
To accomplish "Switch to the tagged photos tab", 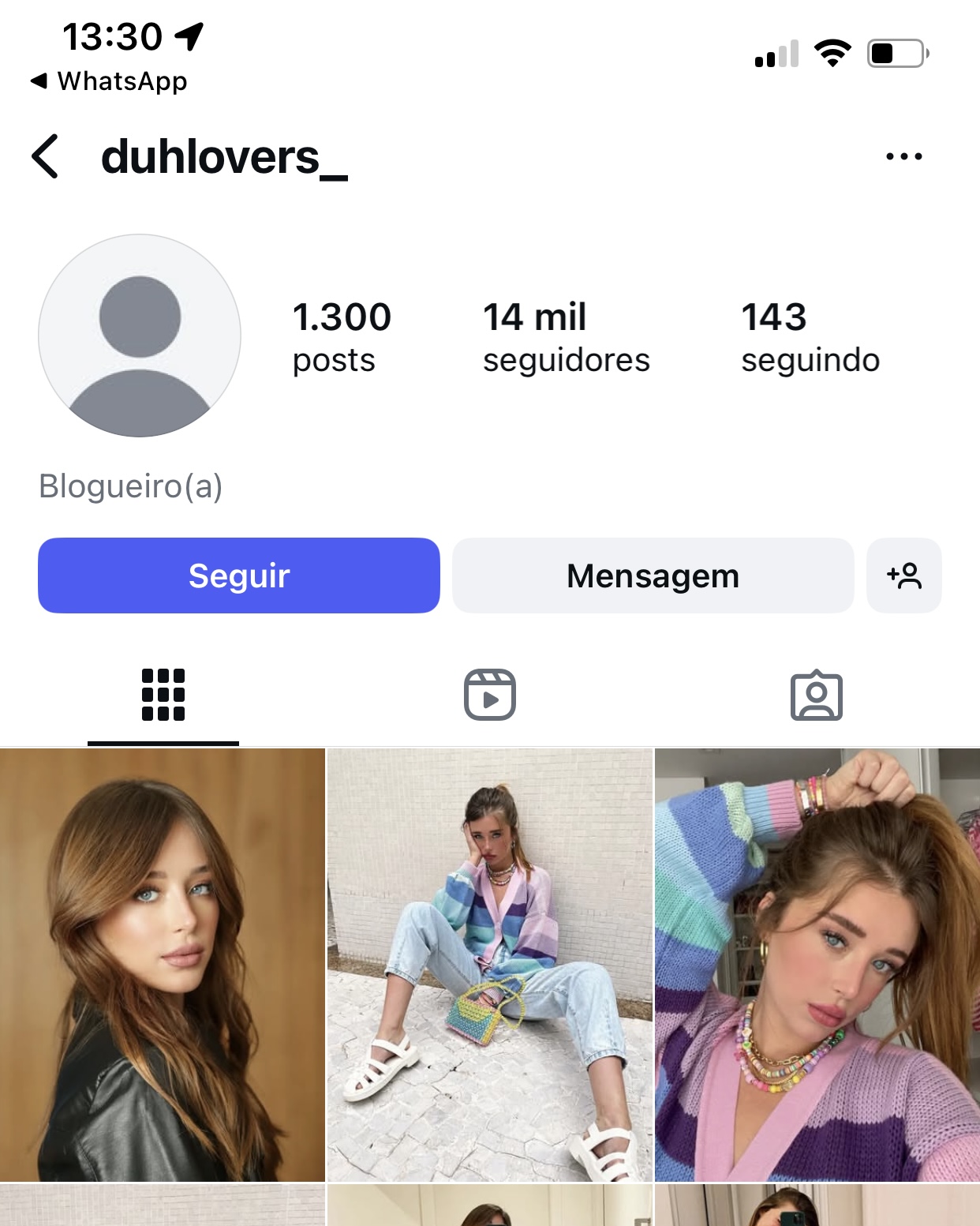I will [816, 695].
